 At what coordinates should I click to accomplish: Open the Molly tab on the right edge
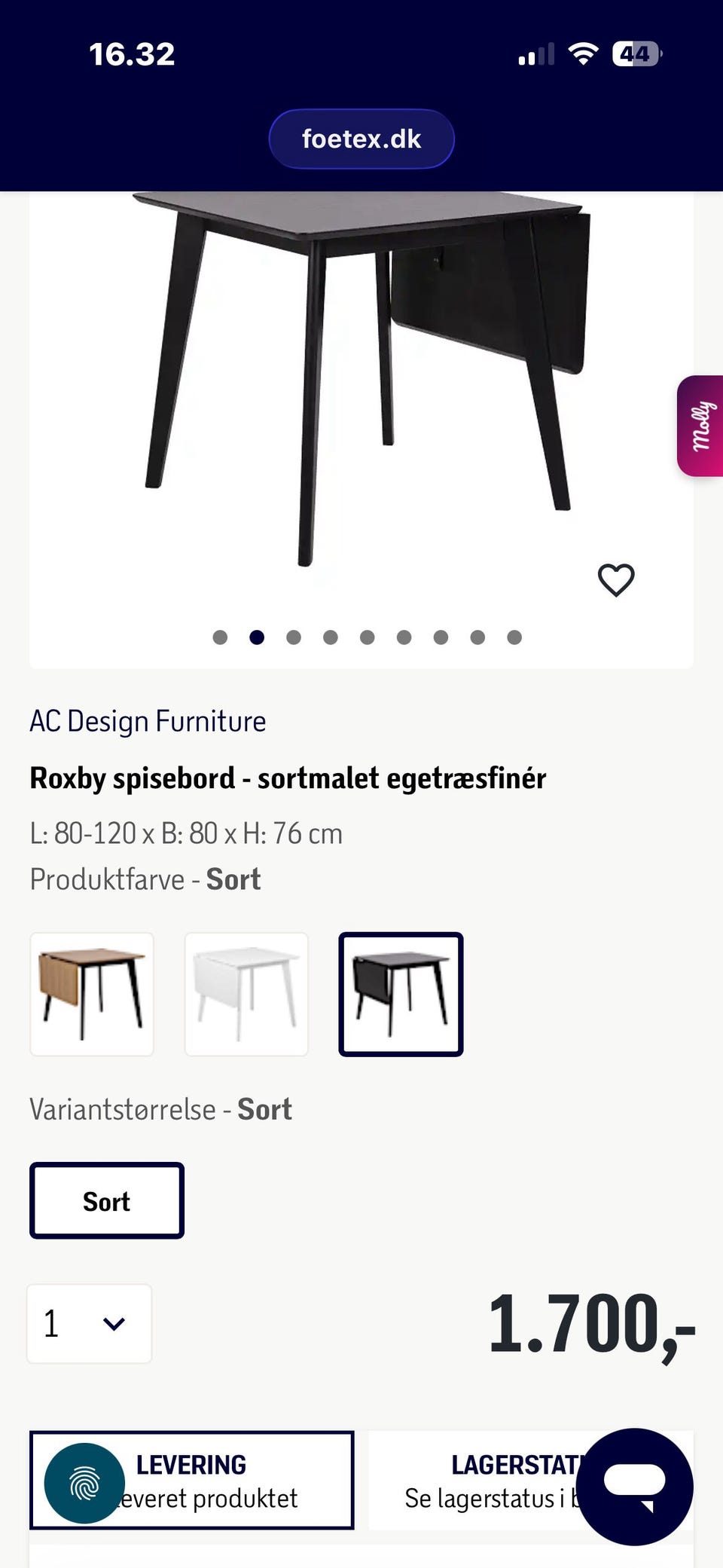click(x=702, y=426)
